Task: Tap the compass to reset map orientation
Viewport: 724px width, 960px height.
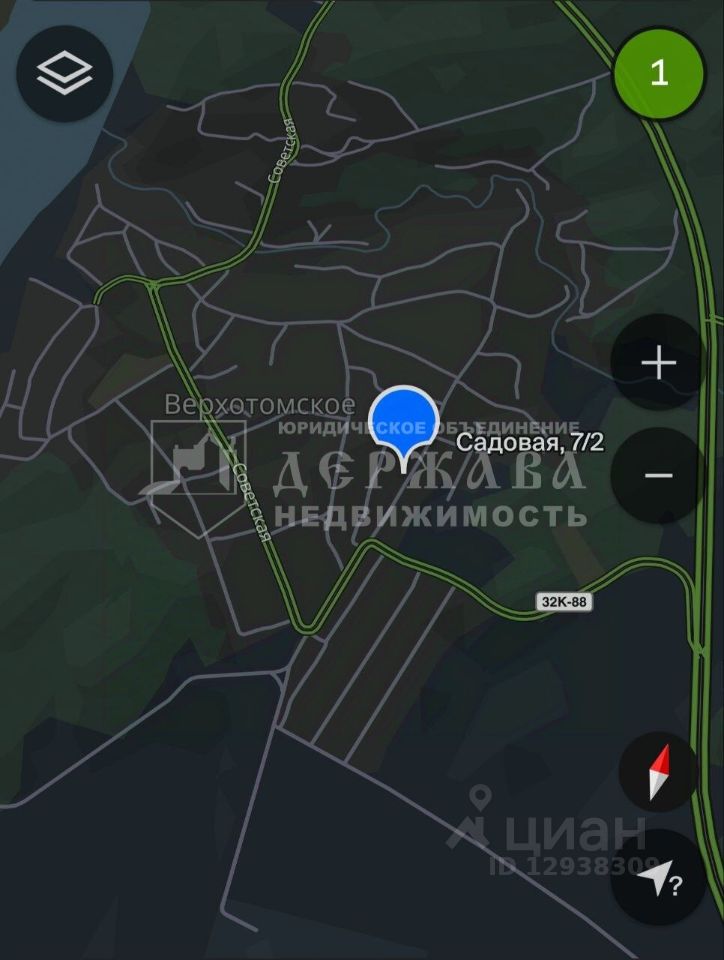Action: pyautogui.click(x=658, y=773)
